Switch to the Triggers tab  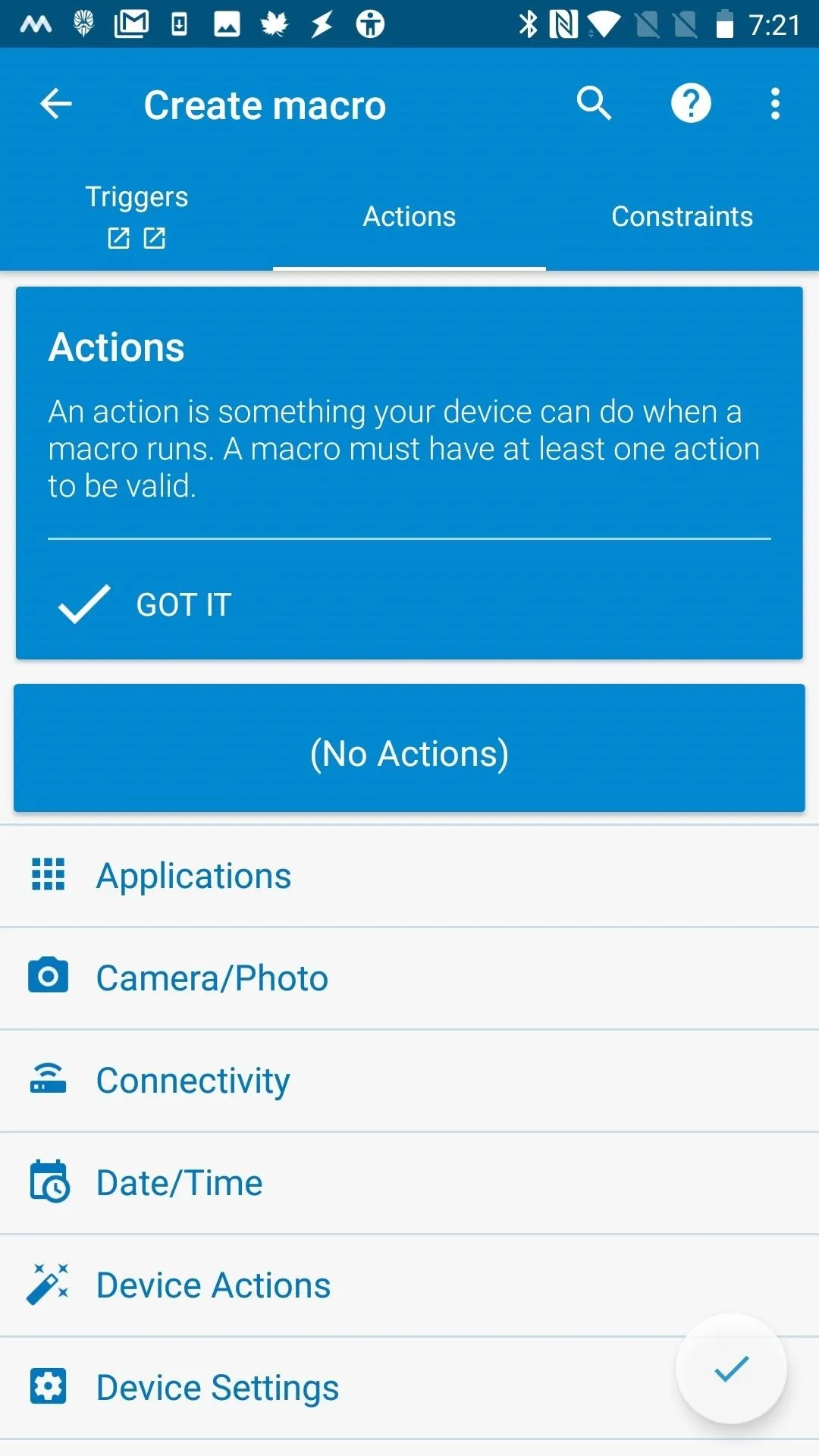pos(136,216)
